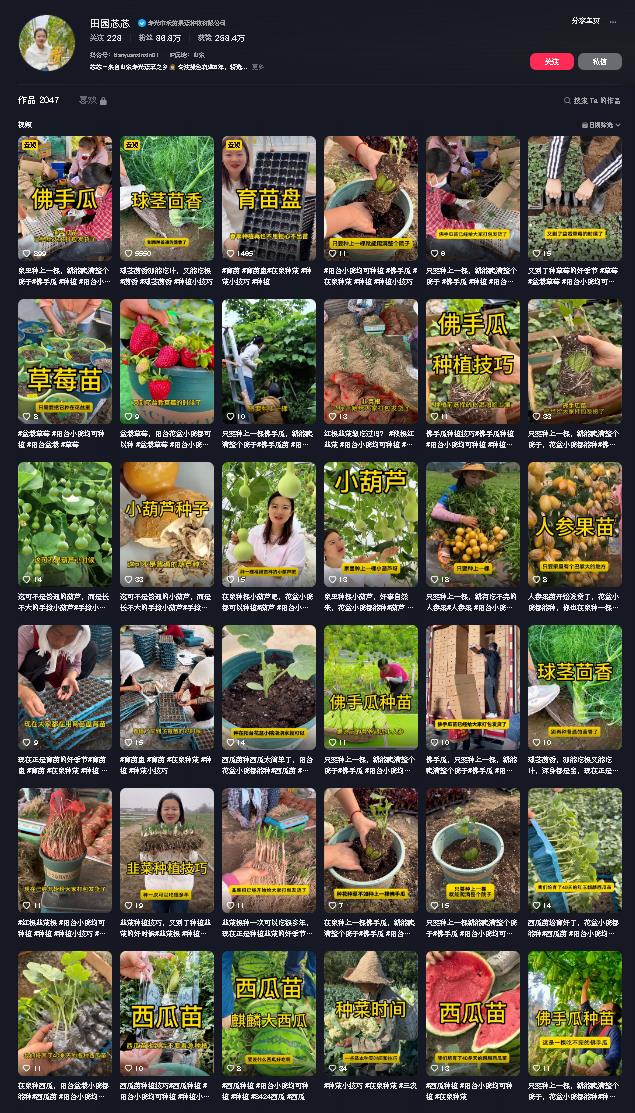Open the pinned 球茎茴香 video

click(167, 198)
